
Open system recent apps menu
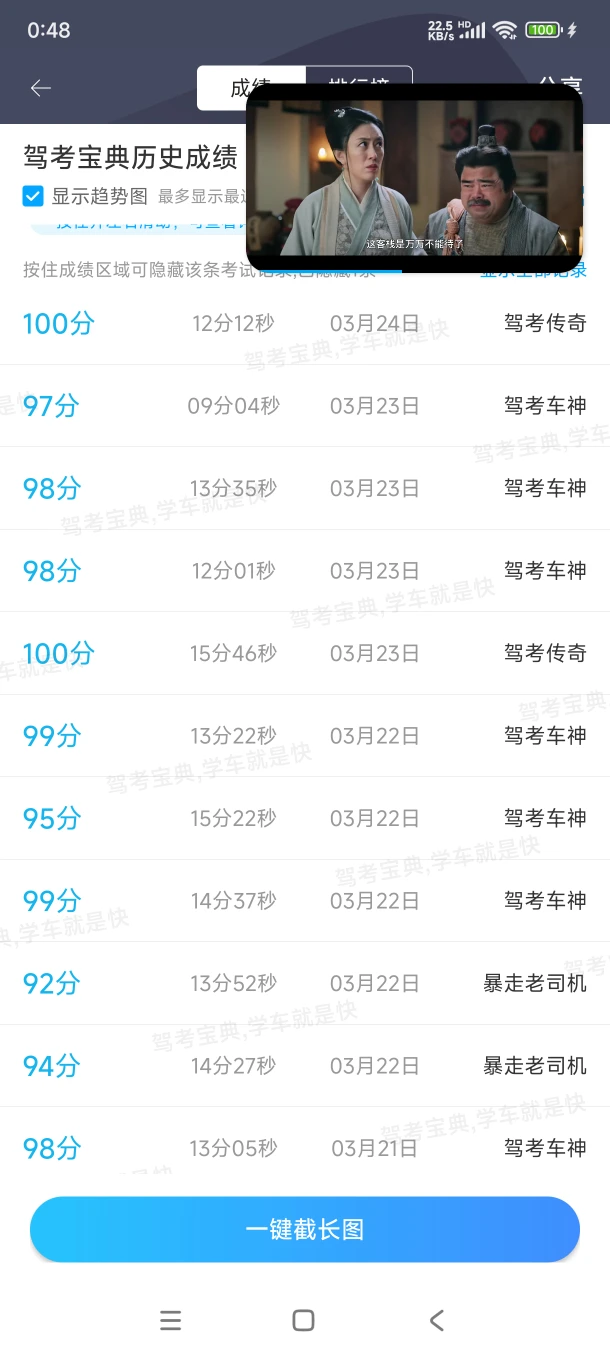(171, 1320)
